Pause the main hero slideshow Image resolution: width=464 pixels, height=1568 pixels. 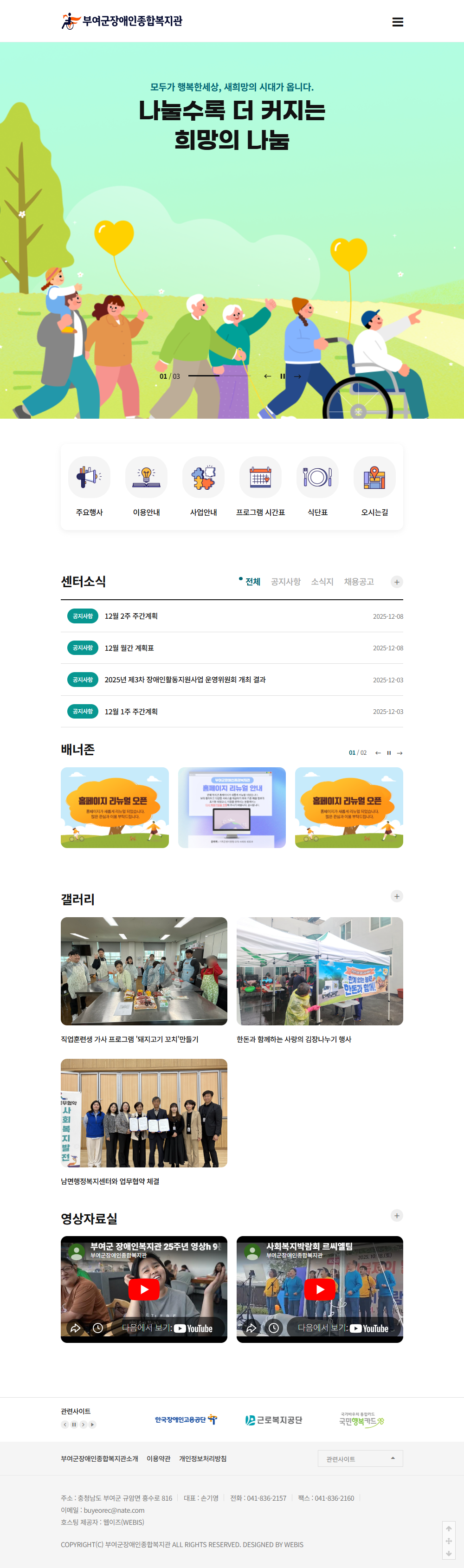(282, 376)
